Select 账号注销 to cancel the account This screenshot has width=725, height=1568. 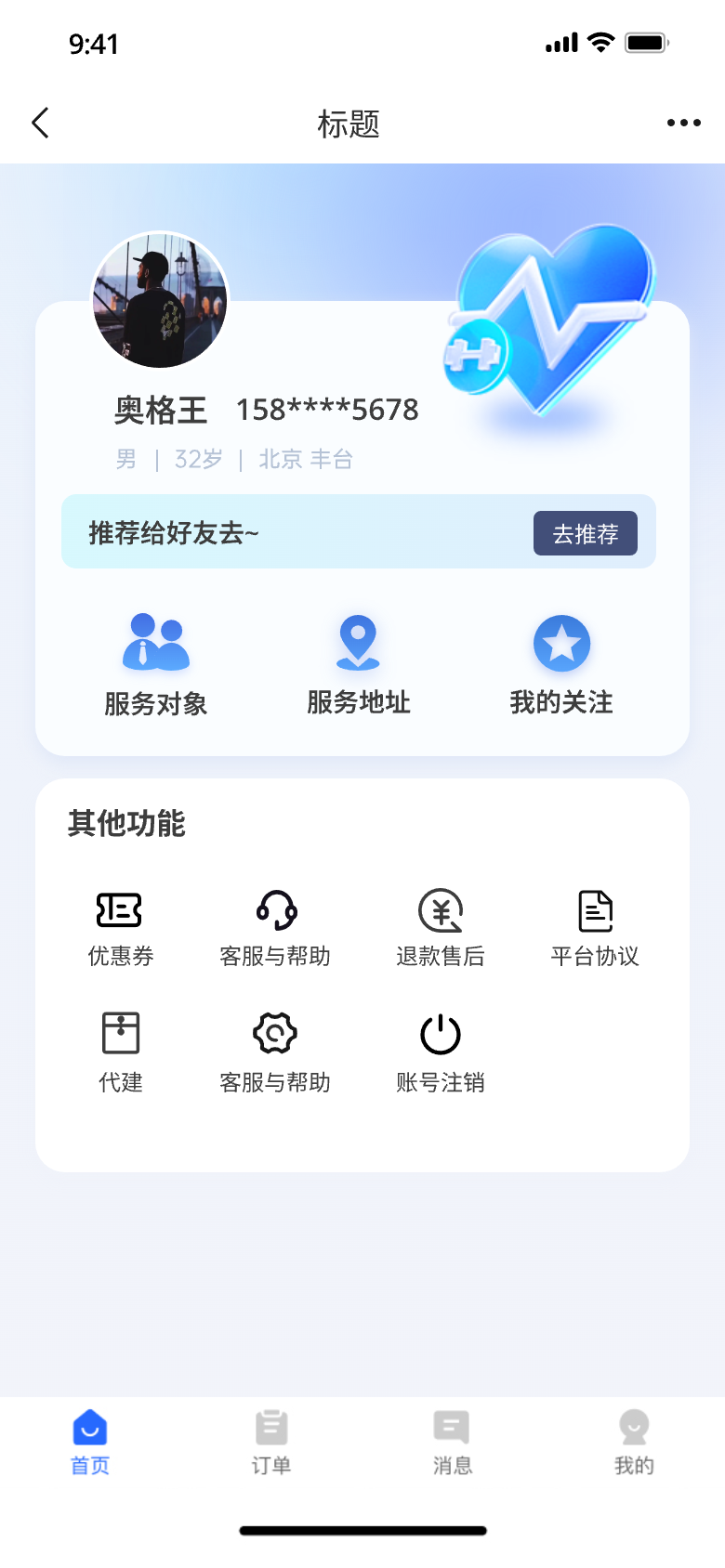click(x=441, y=1052)
